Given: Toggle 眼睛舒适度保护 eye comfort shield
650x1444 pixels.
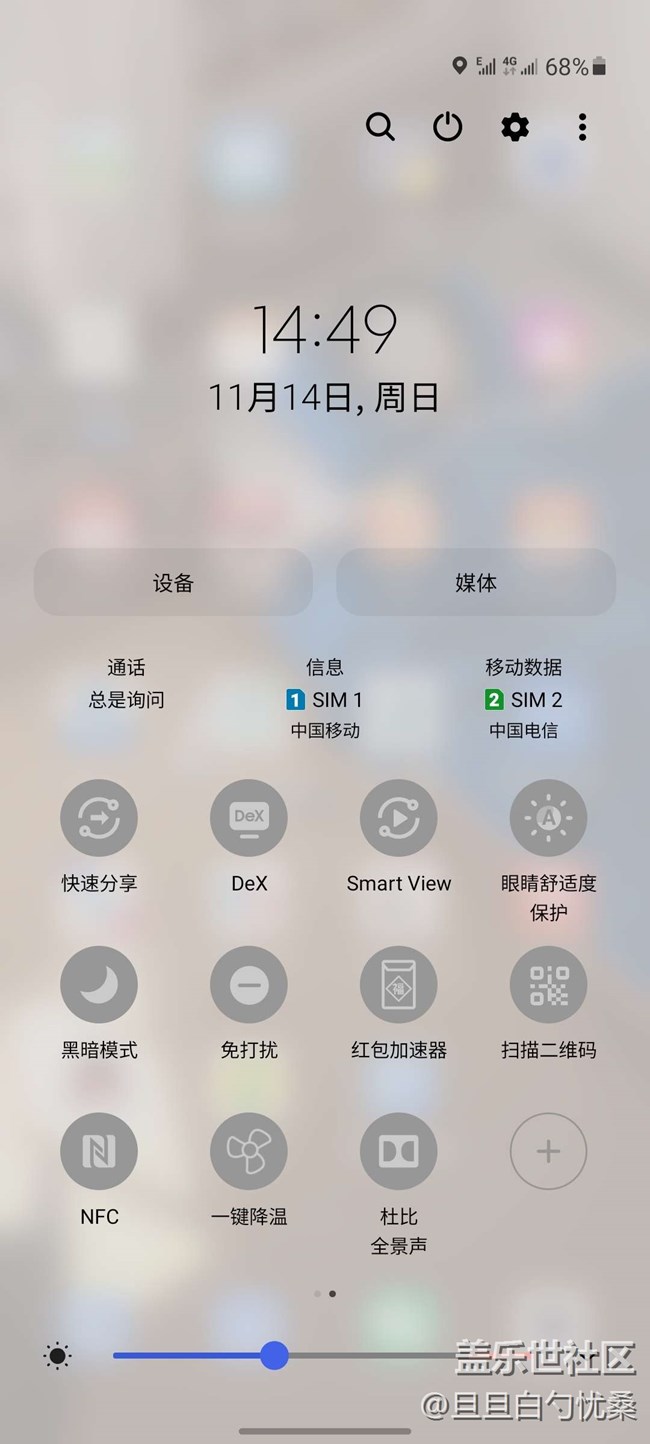Looking at the screenshot, I should point(548,819).
